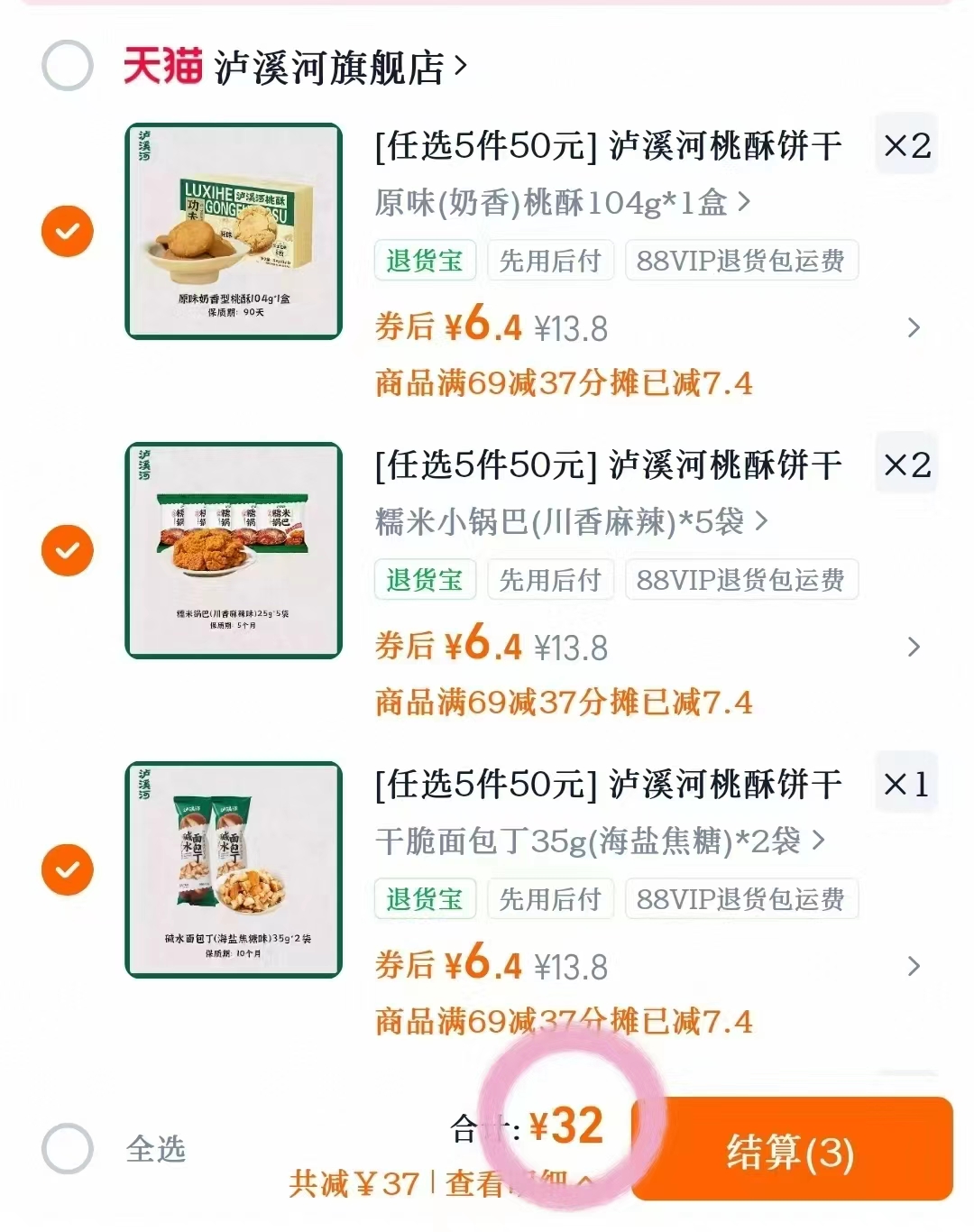Uncheck the first product's selection circle
Image resolution: width=974 pixels, height=1232 pixels.
tap(67, 232)
